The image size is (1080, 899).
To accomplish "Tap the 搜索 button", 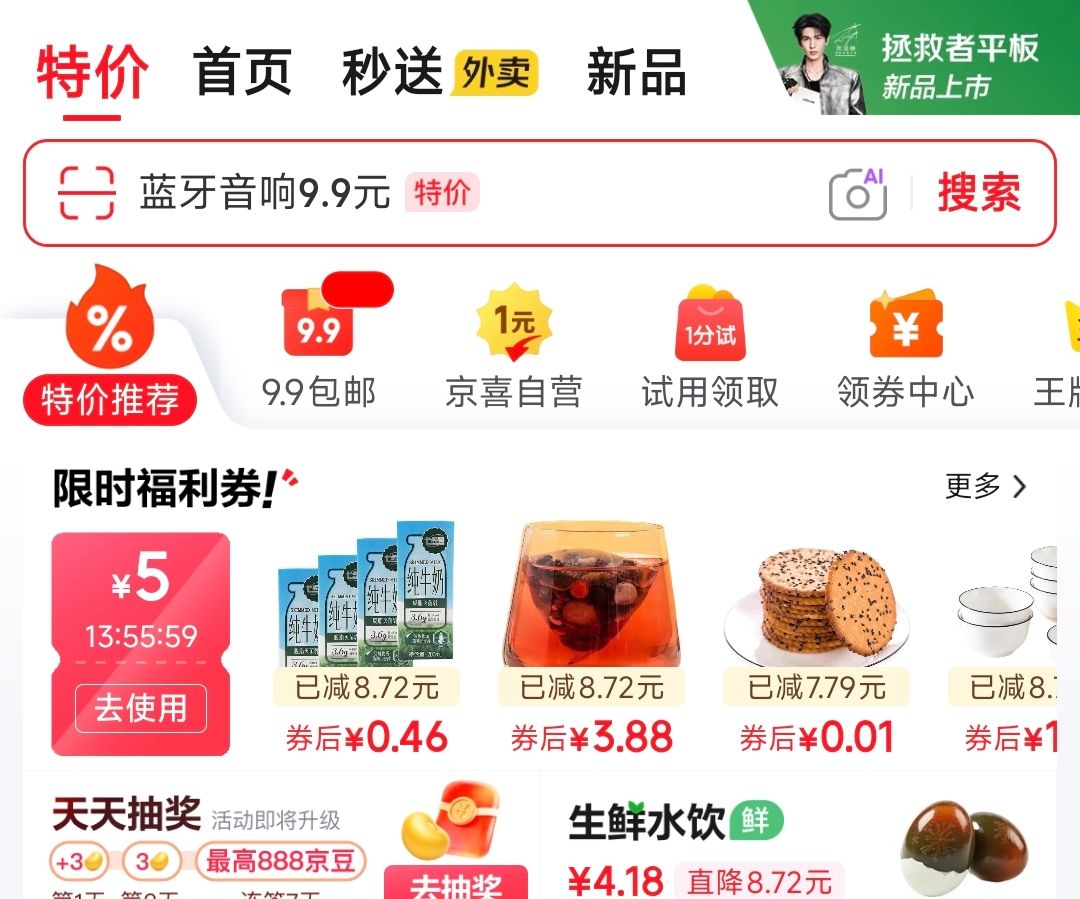I will (979, 192).
